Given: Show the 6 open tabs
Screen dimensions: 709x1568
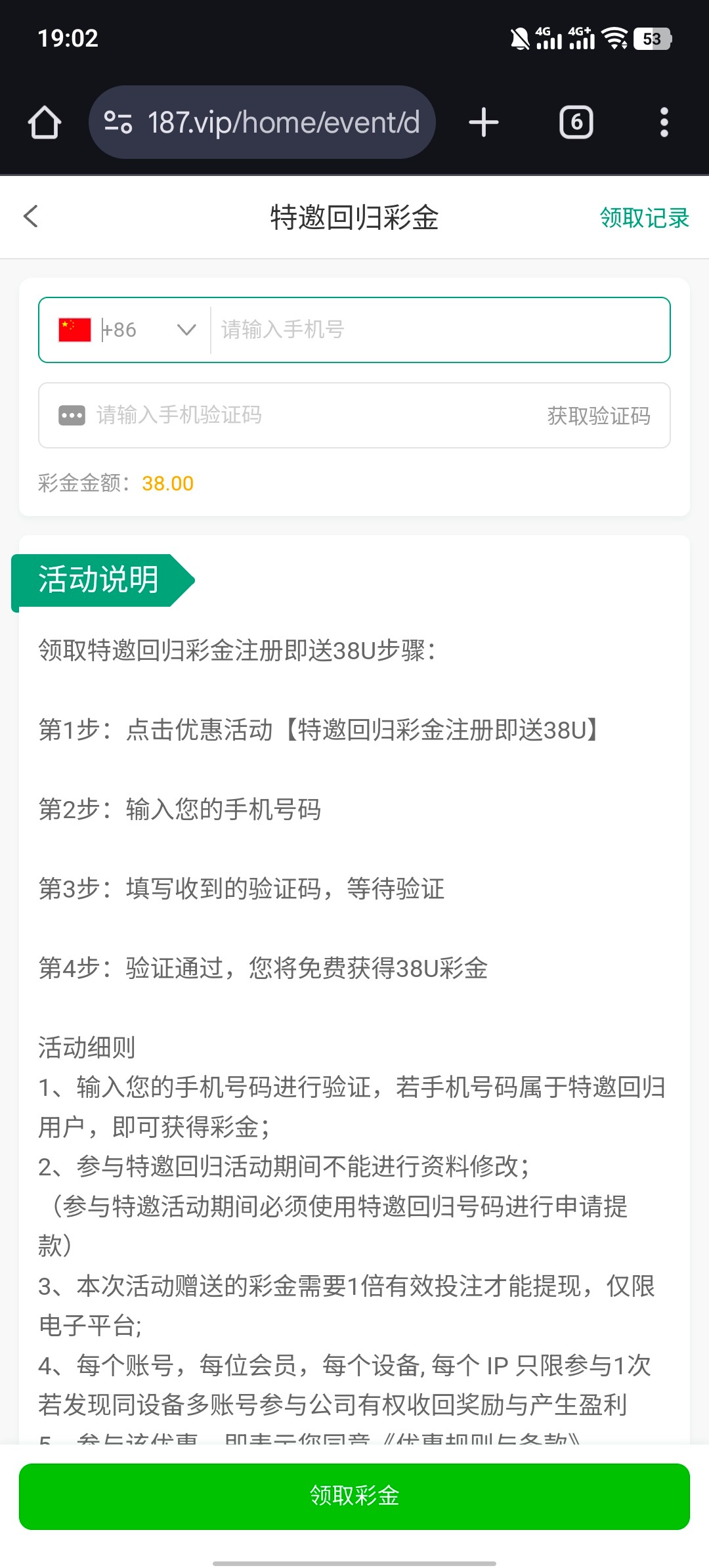Looking at the screenshot, I should point(576,123).
